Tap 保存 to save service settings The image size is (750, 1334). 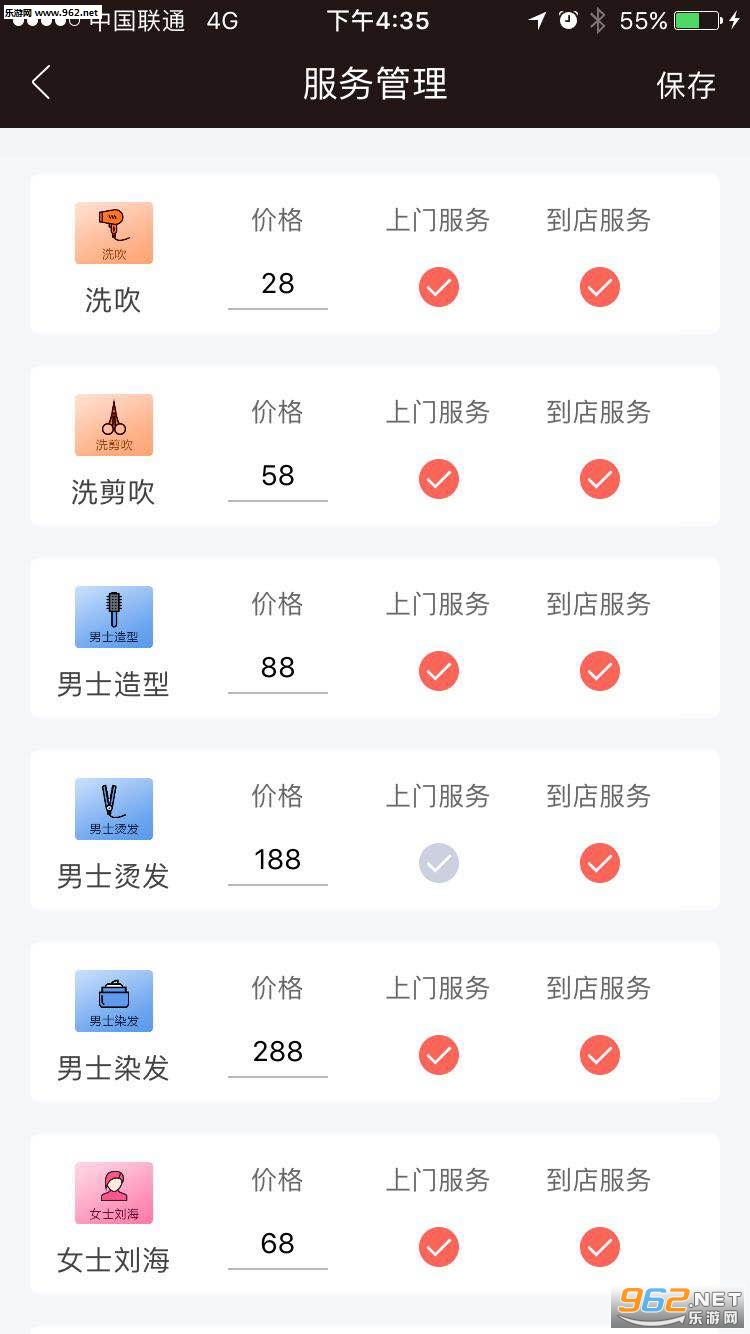[686, 85]
